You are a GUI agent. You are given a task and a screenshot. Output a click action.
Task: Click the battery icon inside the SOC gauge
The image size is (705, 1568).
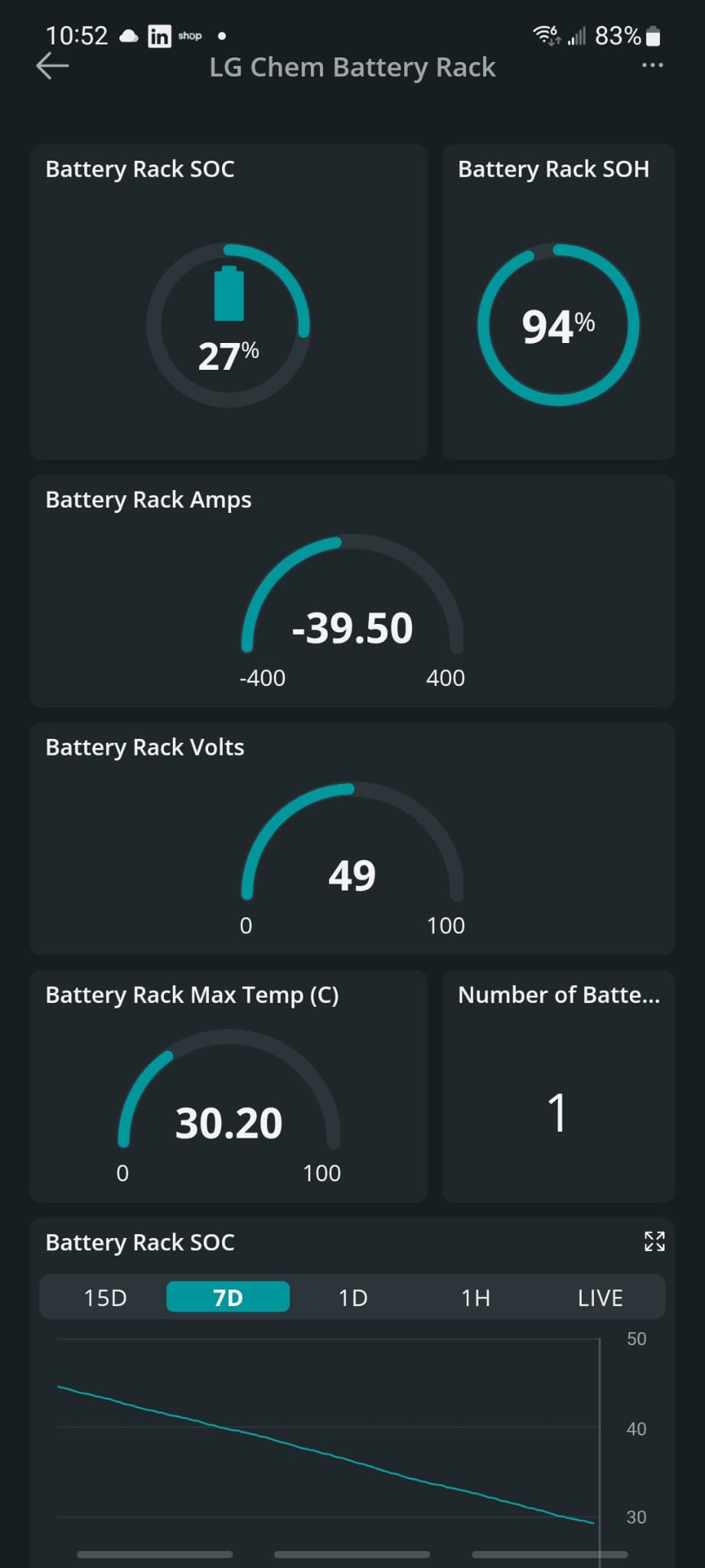[x=229, y=295]
